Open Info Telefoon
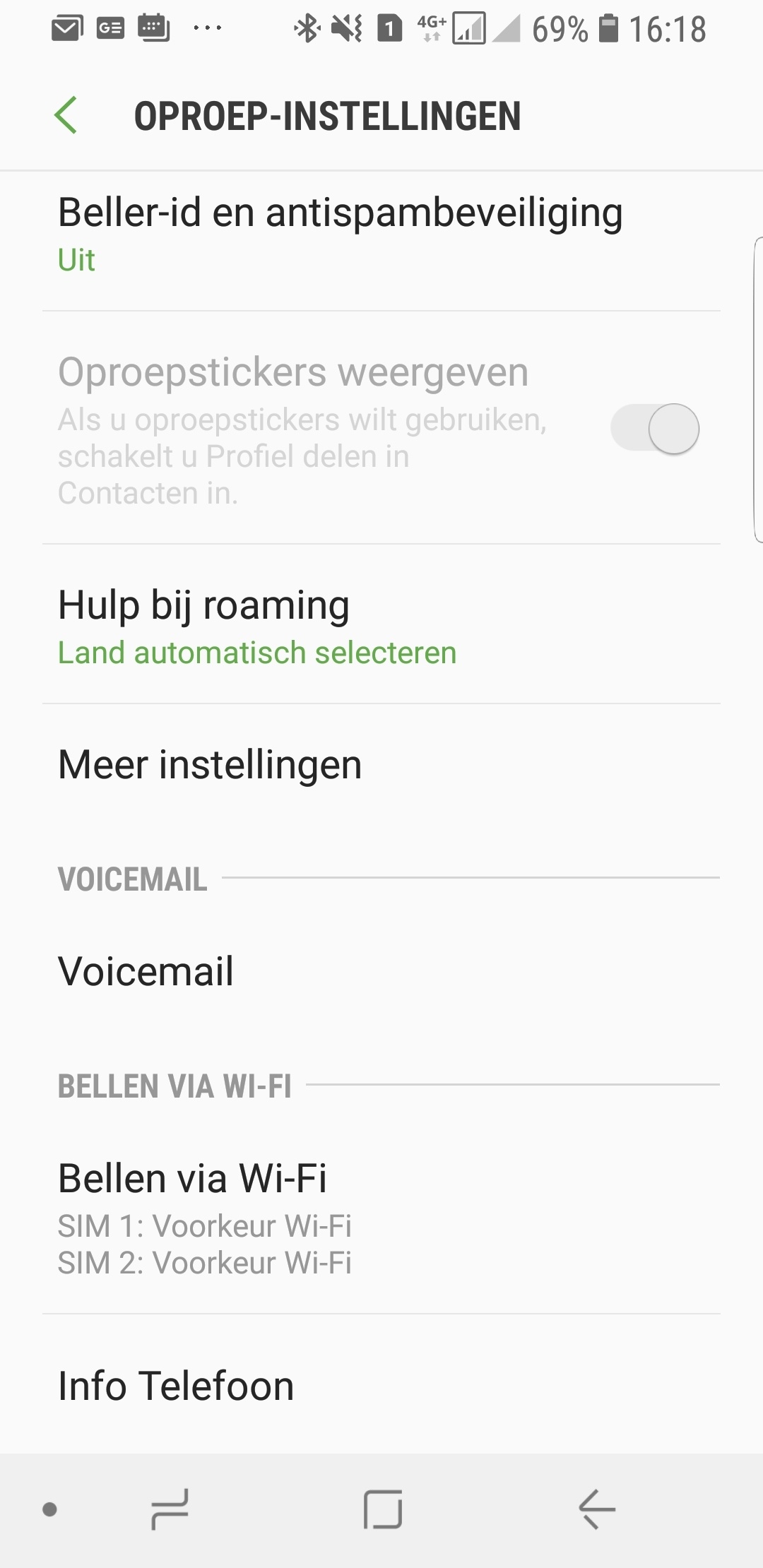763x1568 pixels. tap(177, 1386)
